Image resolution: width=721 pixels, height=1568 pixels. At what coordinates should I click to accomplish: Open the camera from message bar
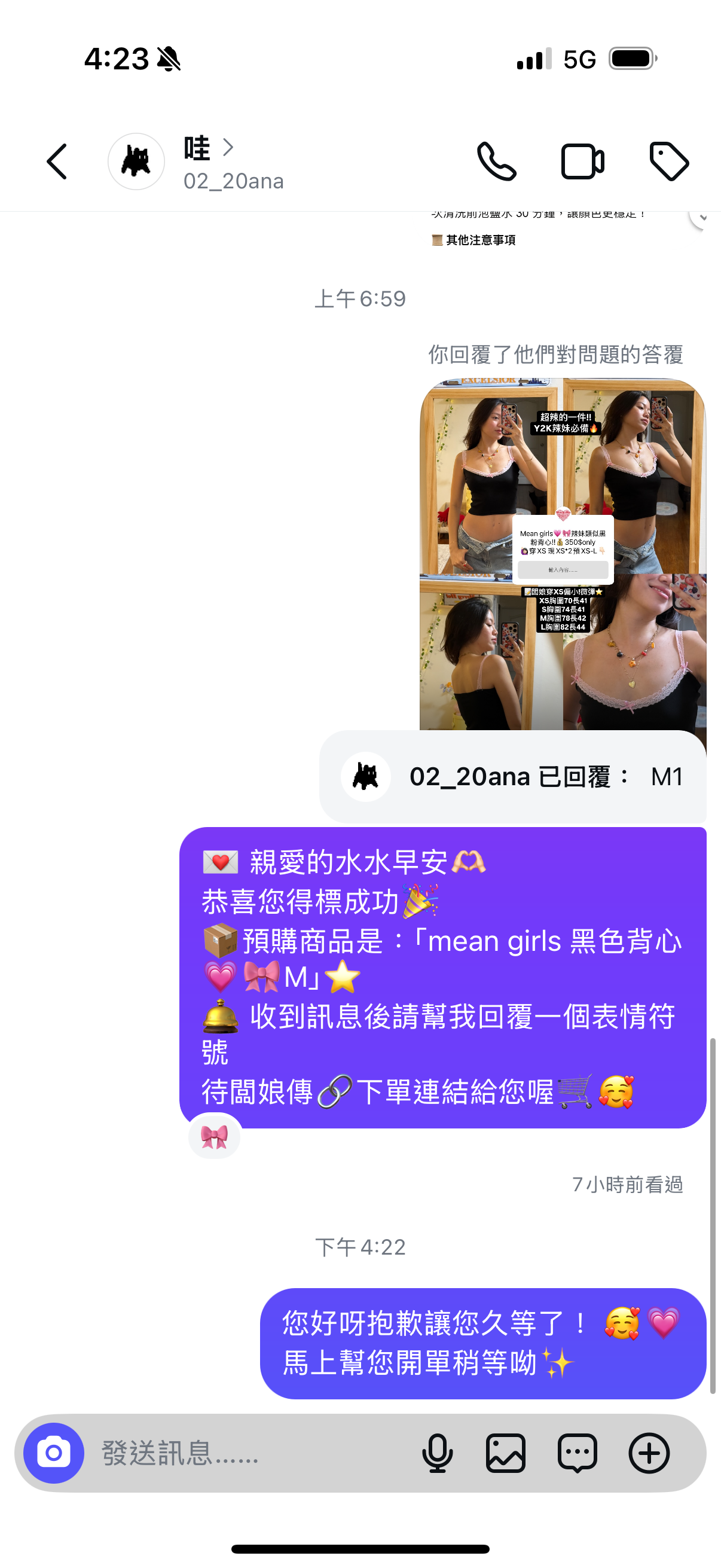coord(54,1453)
